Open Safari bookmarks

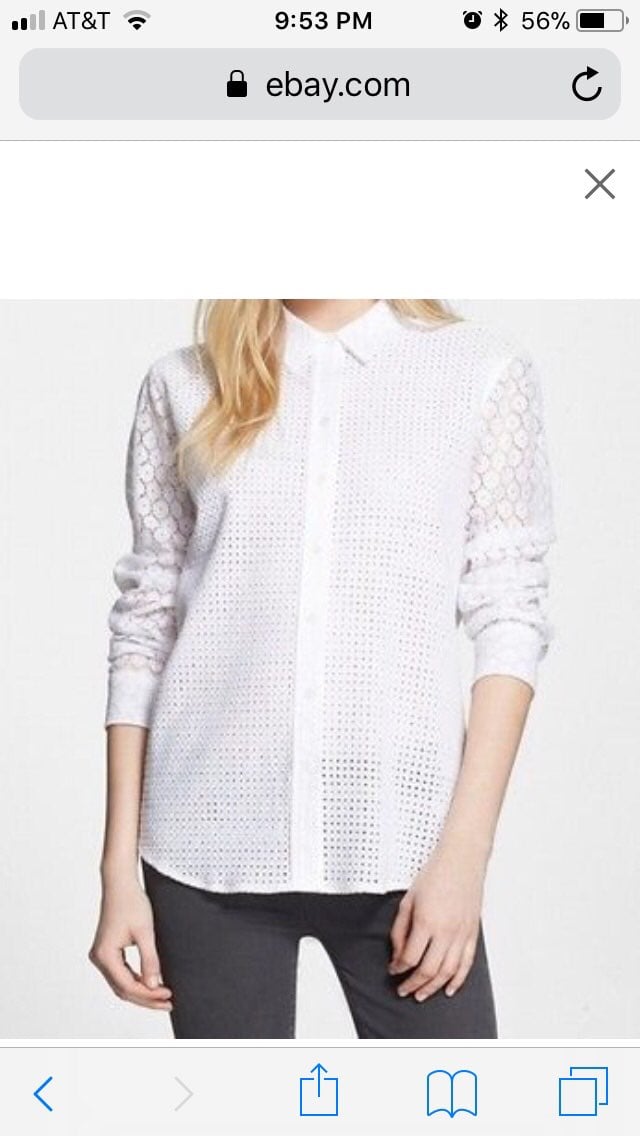click(x=452, y=1093)
